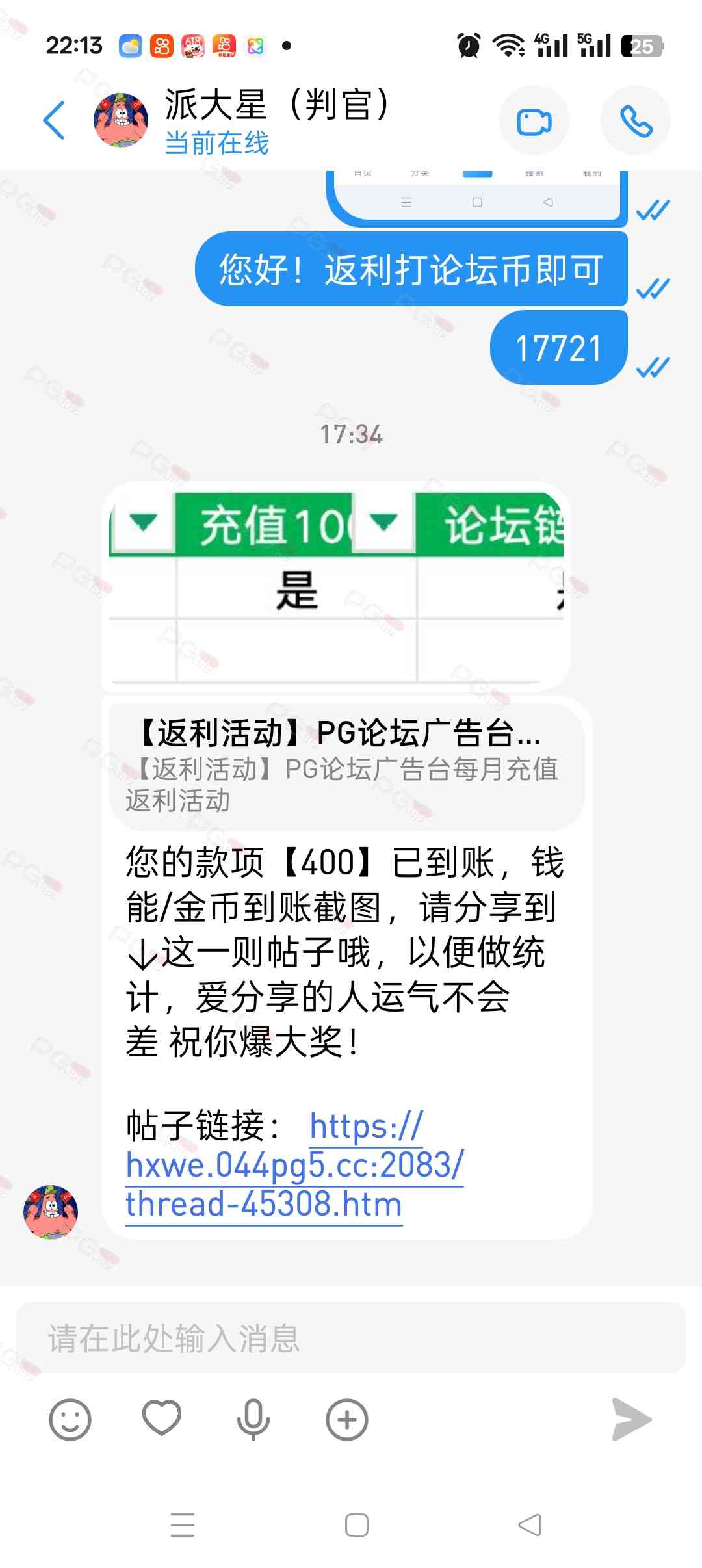Viewport: 702px width, 1568px height.
Task: Open the plus attachment menu
Action: (x=346, y=1420)
